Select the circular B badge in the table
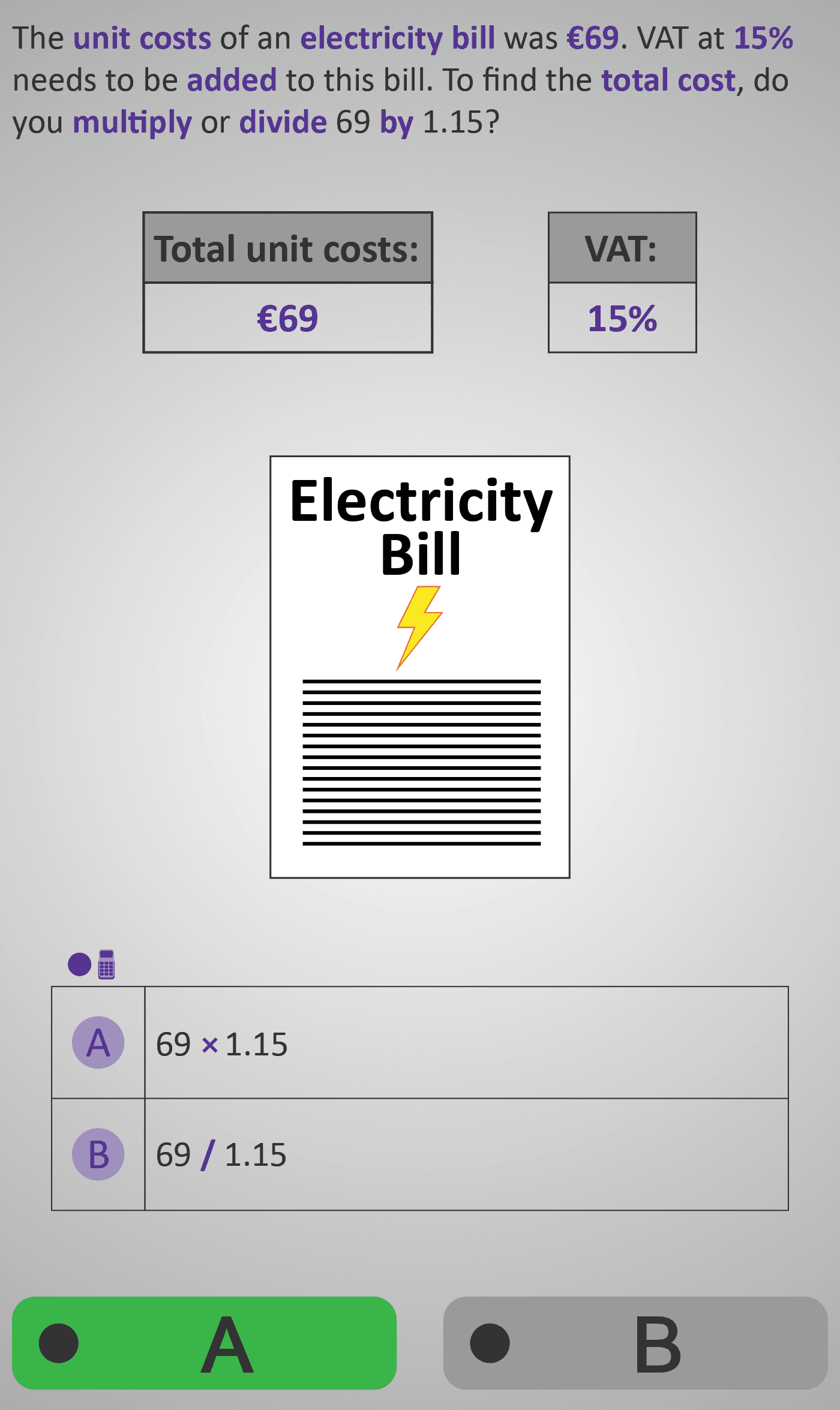The width and height of the screenshot is (840, 1410). (x=99, y=1153)
